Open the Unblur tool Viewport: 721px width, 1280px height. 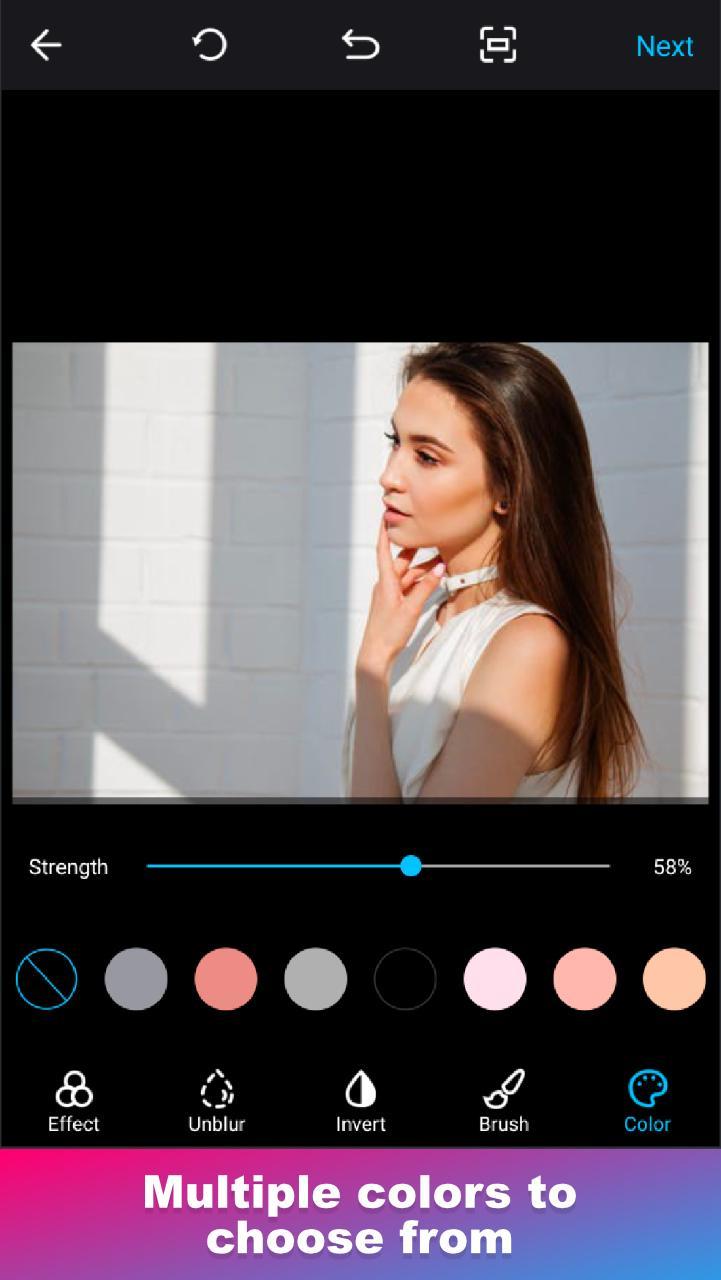pyautogui.click(x=217, y=1102)
